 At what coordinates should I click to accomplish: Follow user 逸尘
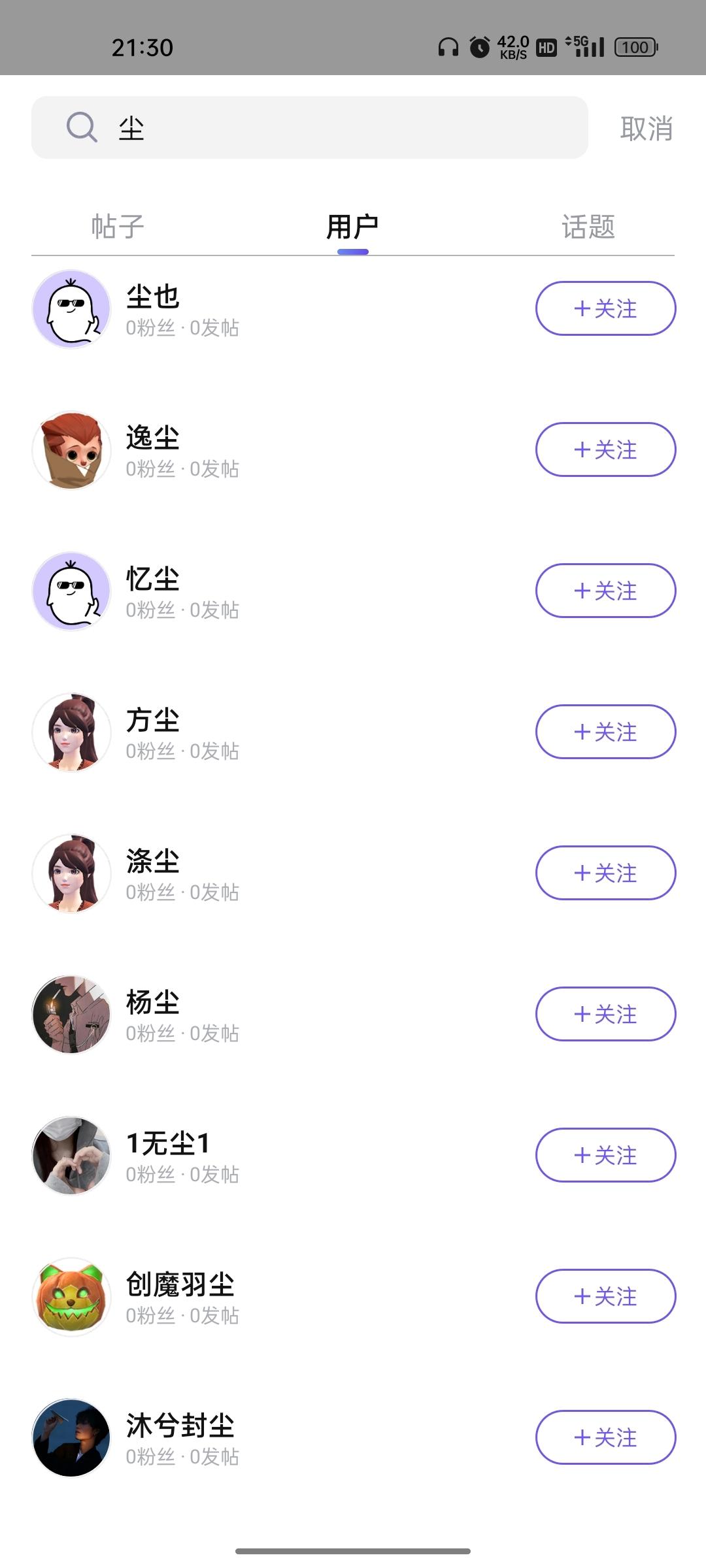(605, 449)
